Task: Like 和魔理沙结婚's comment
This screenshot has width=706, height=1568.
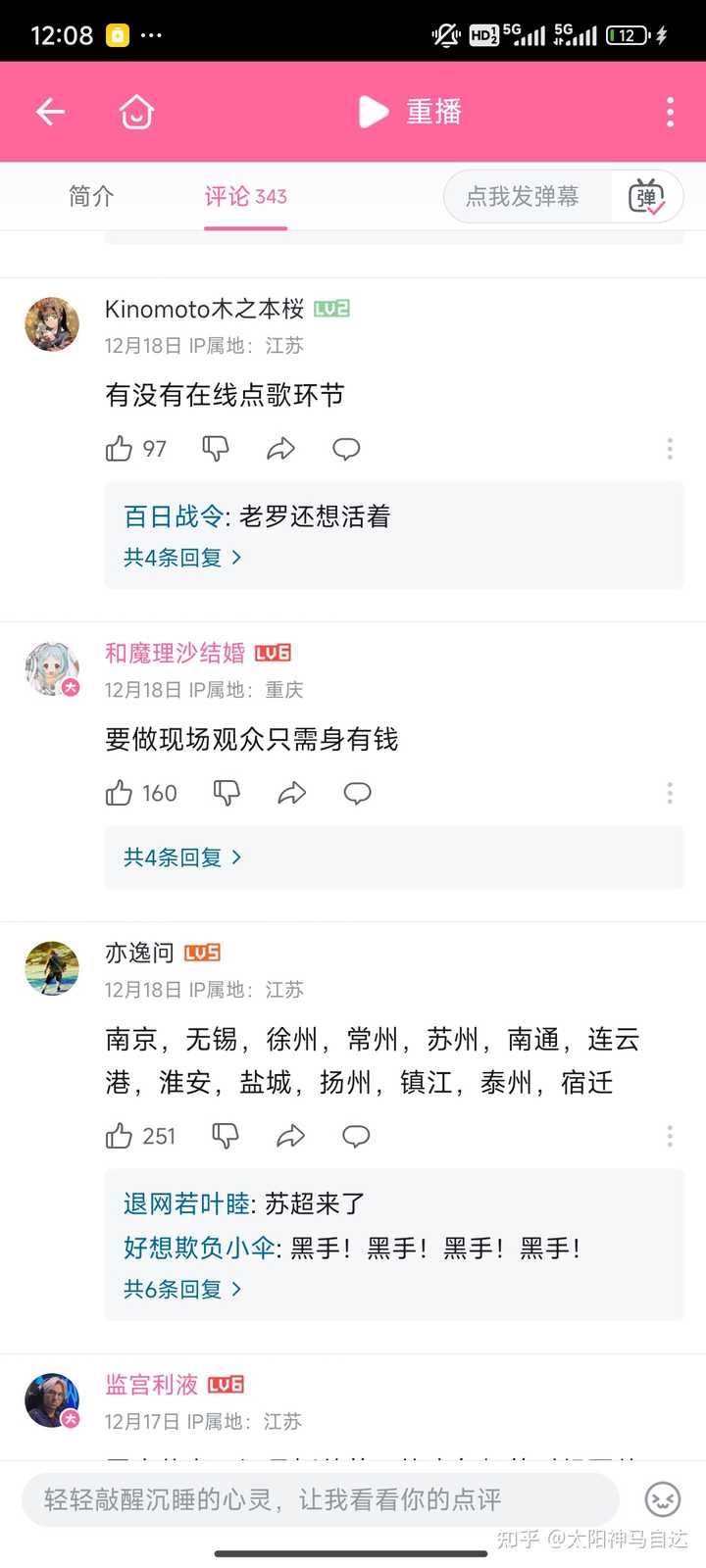Action: pyautogui.click(x=120, y=793)
